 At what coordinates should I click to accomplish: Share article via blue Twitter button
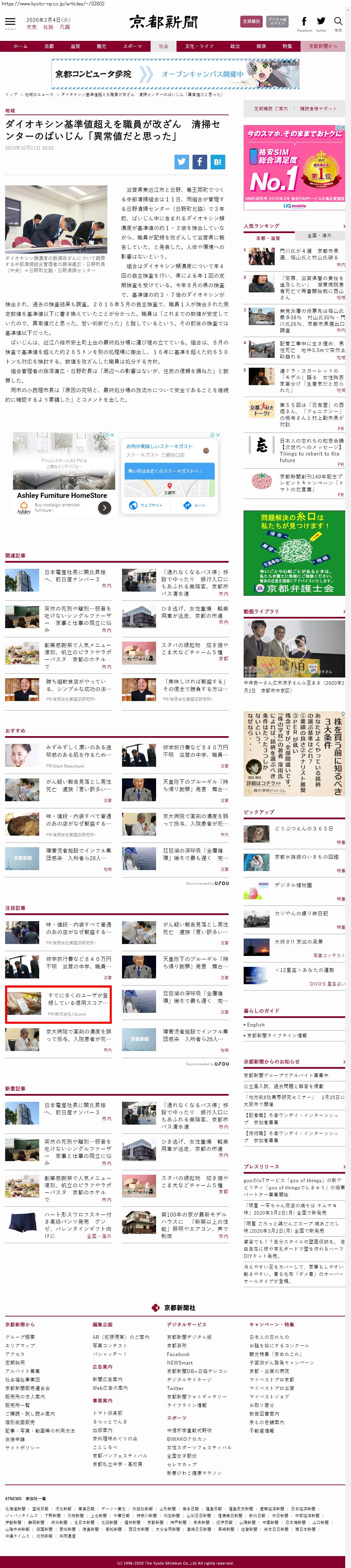[181, 162]
